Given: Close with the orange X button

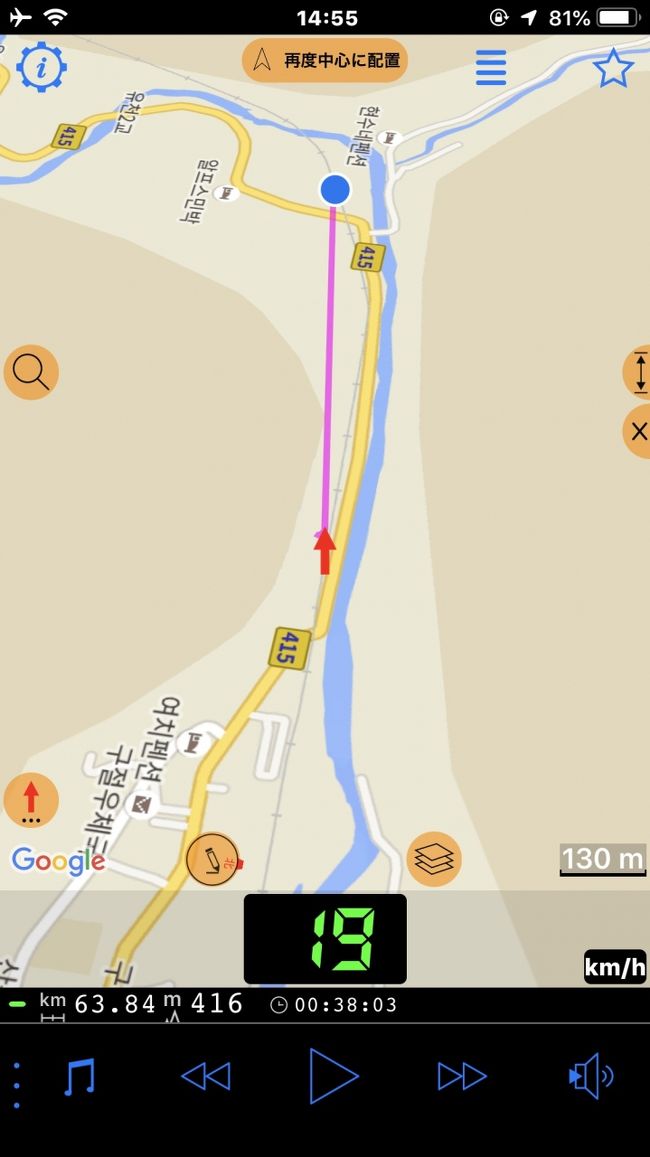Looking at the screenshot, I should point(638,432).
